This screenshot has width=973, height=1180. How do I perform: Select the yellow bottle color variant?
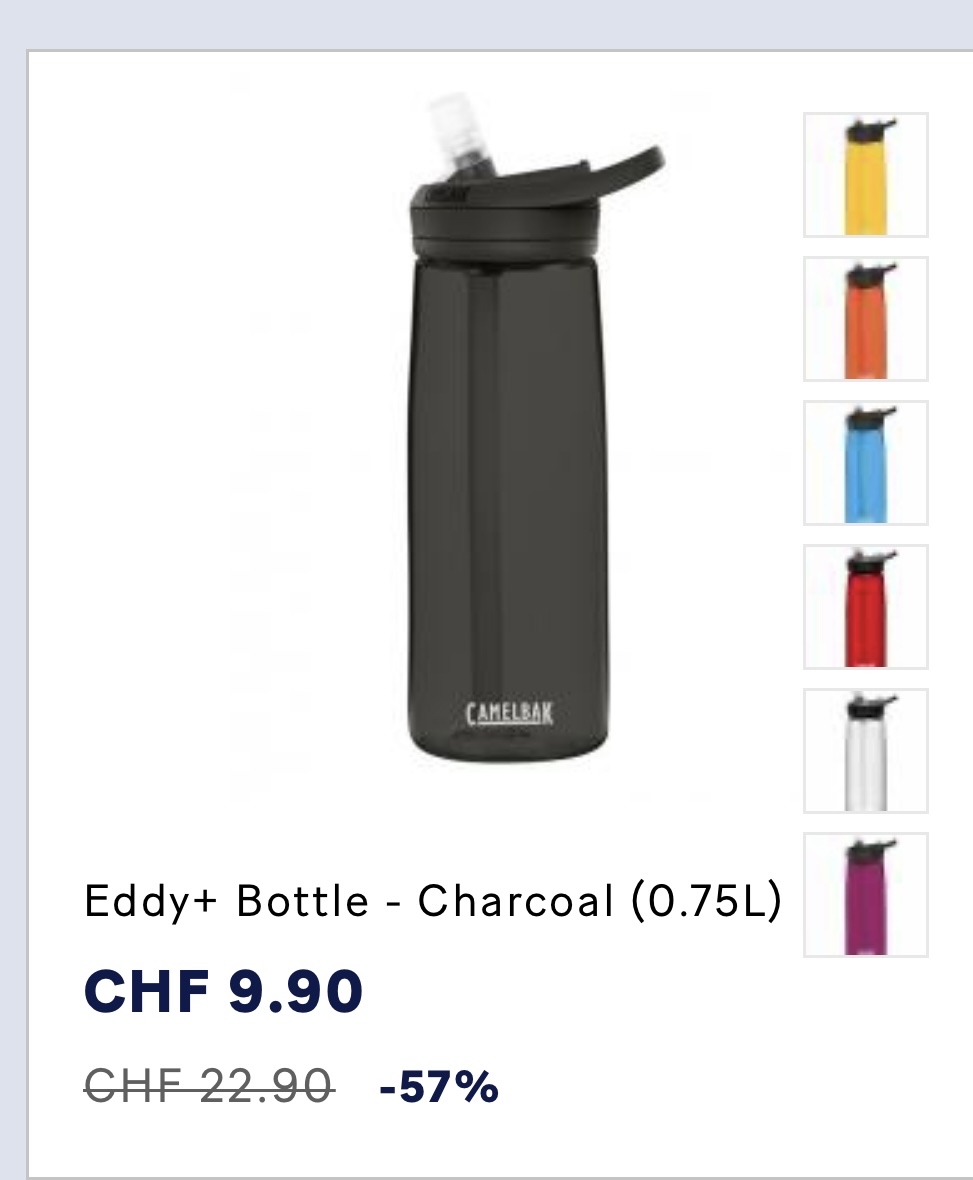[x=865, y=175]
